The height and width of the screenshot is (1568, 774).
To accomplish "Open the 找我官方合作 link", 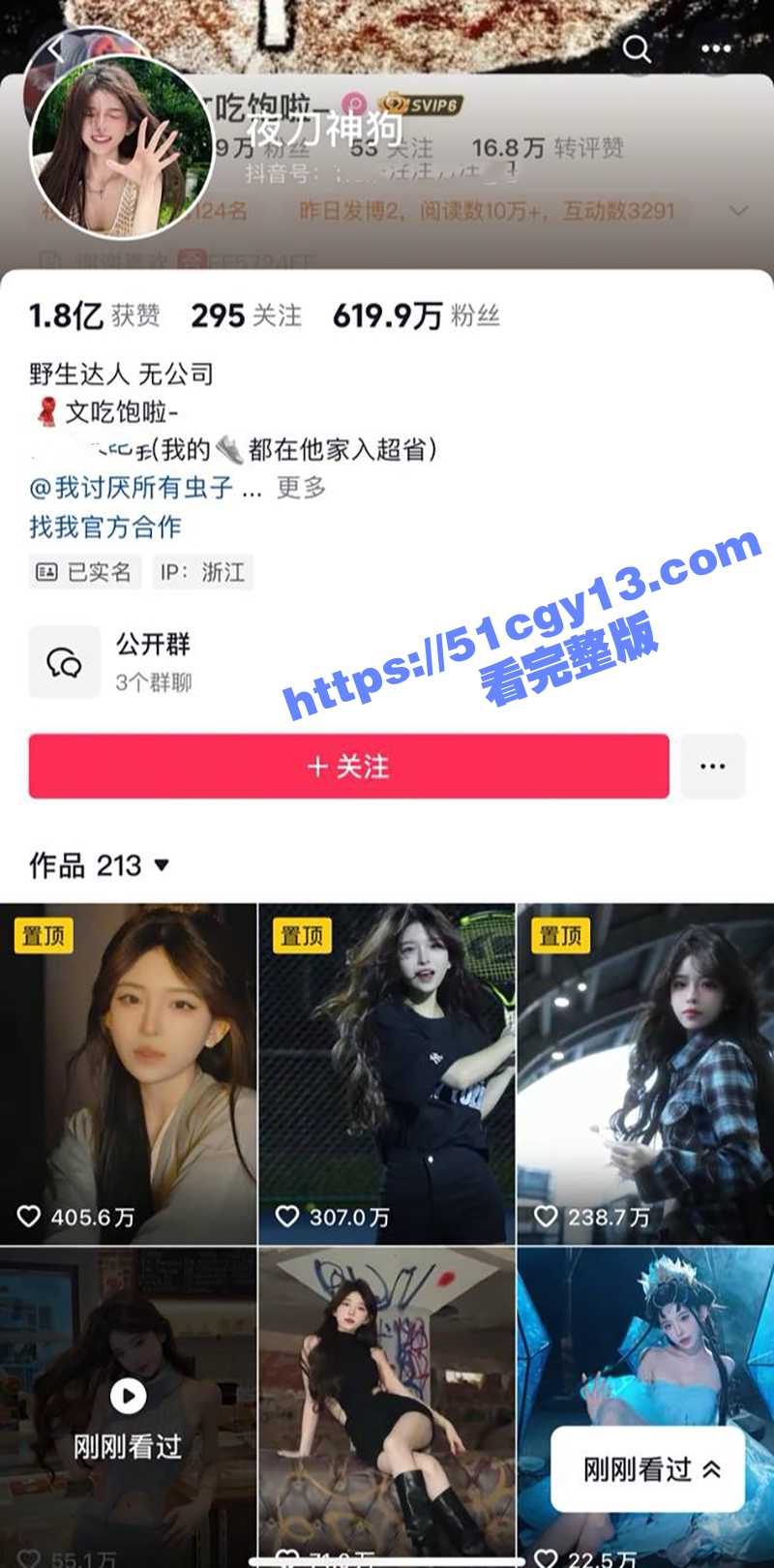I will [x=105, y=527].
